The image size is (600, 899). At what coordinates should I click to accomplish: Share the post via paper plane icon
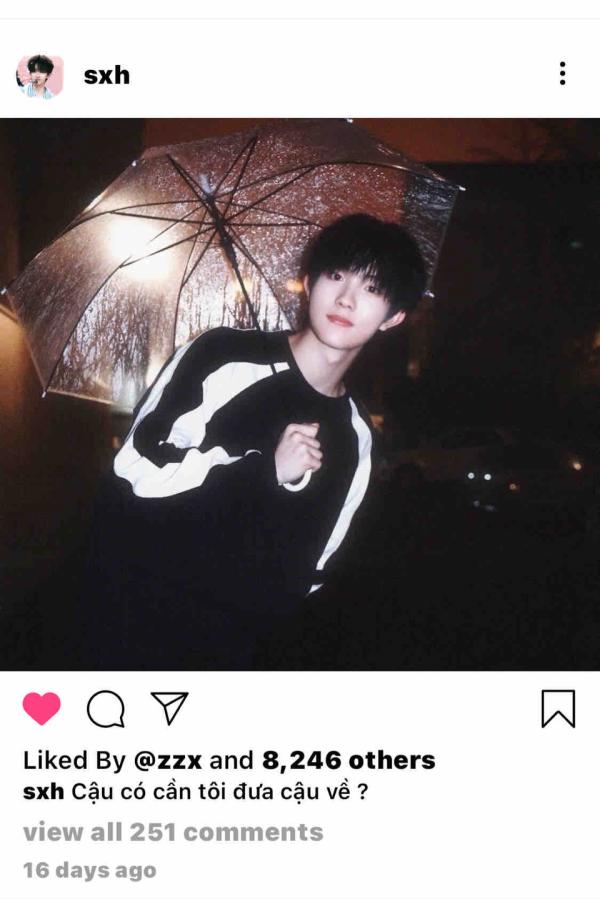coord(169,708)
